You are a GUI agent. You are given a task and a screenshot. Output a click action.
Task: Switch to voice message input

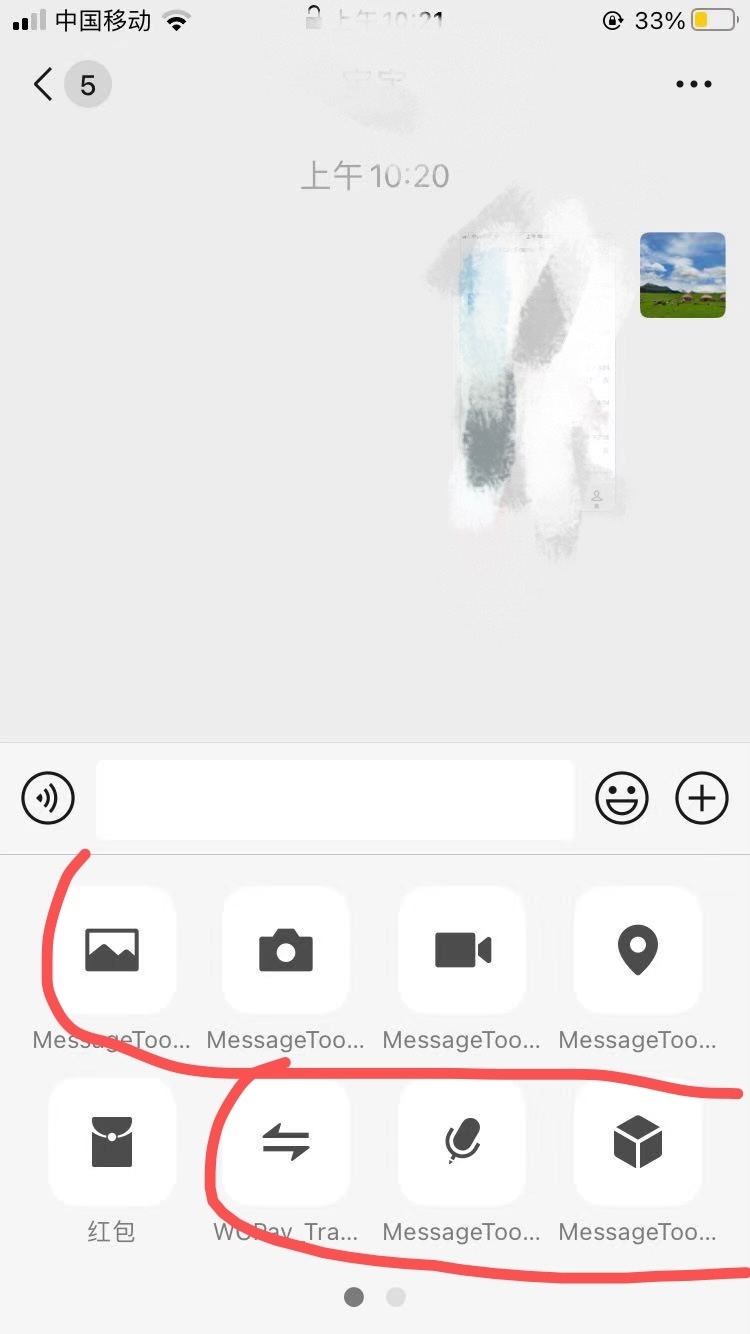tap(48, 799)
